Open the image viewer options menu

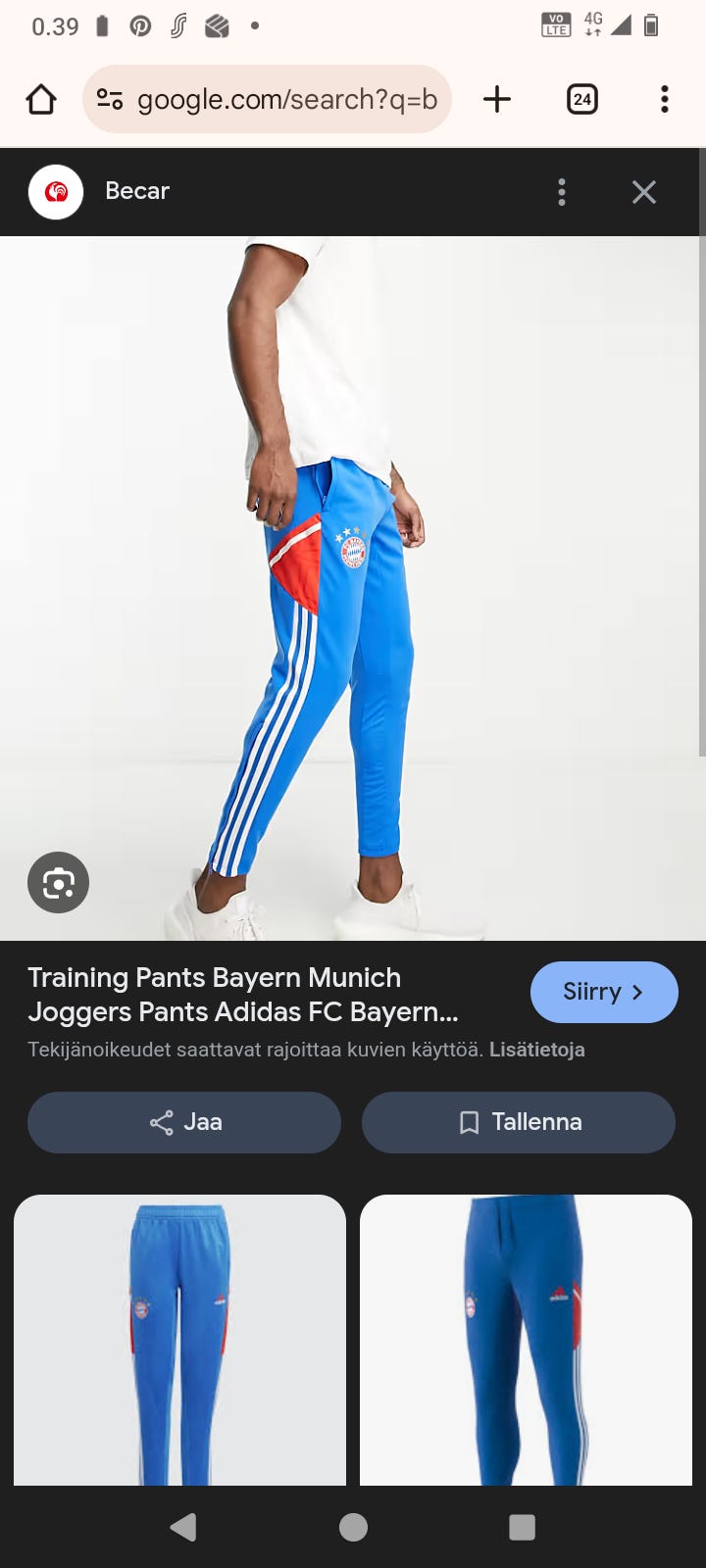[x=562, y=192]
